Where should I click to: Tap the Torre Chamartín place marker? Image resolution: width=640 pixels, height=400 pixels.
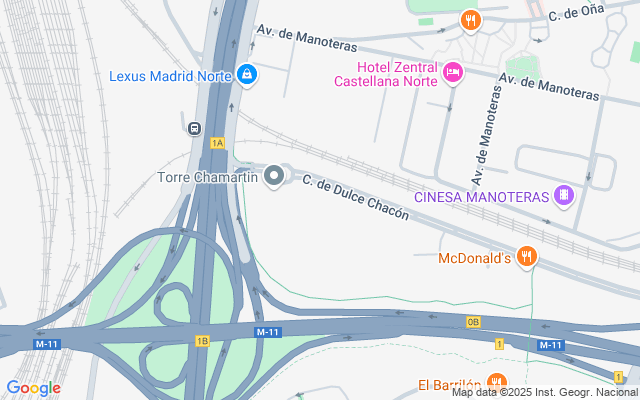pyautogui.click(x=277, y=178)
